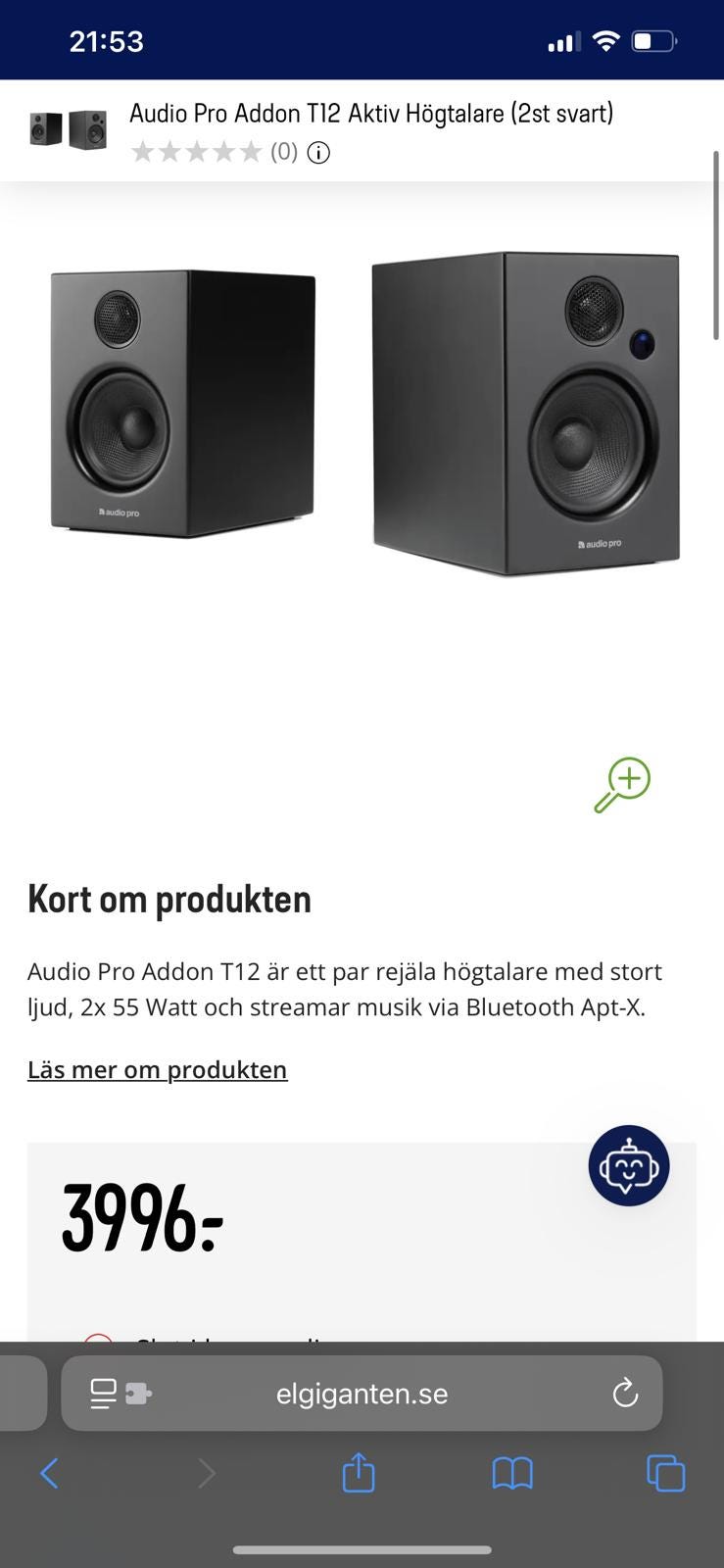Image resolution: width=724 pixels, height=1568 pixels.
Task: Reload the page in Safari
Action: 625,1394
